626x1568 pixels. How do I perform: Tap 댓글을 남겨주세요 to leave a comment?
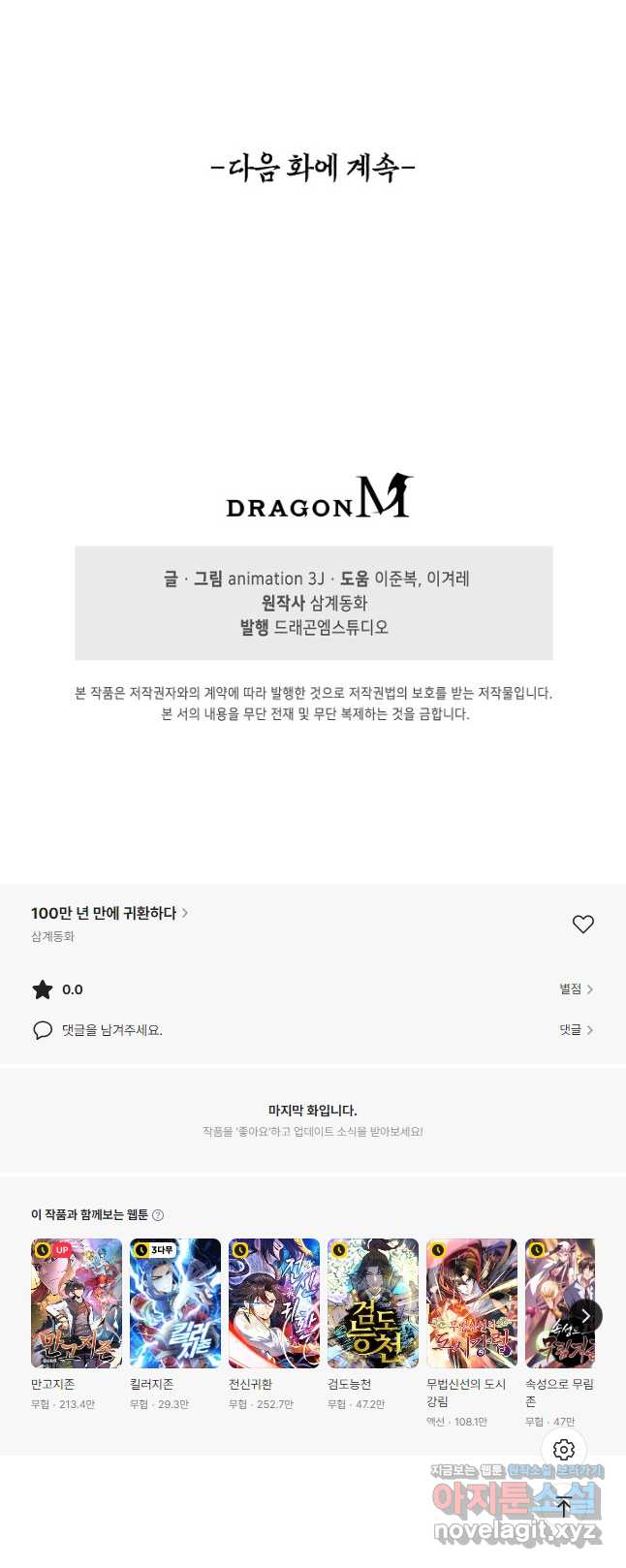click(111, 1030)
